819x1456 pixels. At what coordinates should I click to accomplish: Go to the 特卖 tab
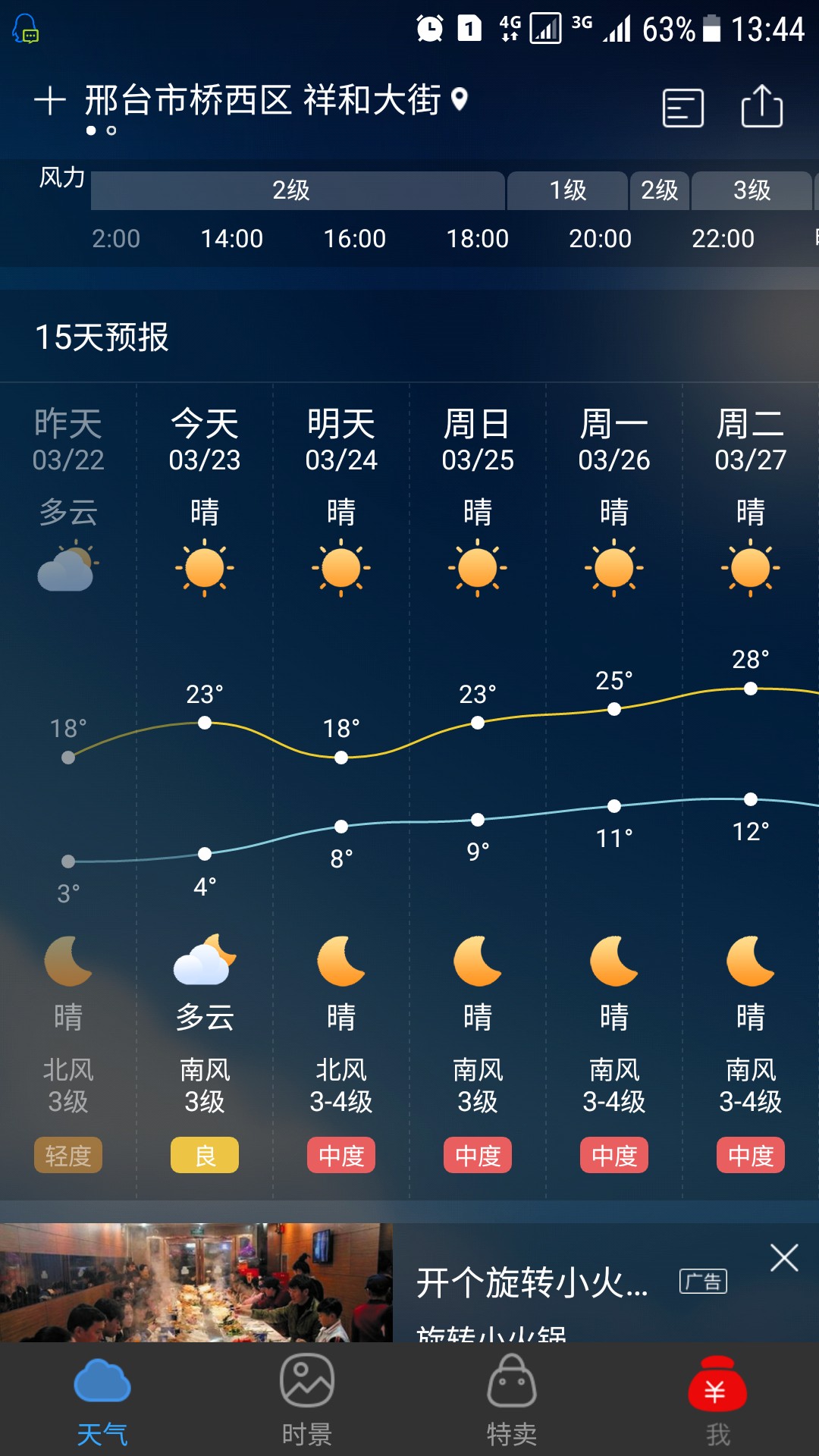(512, 1401)
